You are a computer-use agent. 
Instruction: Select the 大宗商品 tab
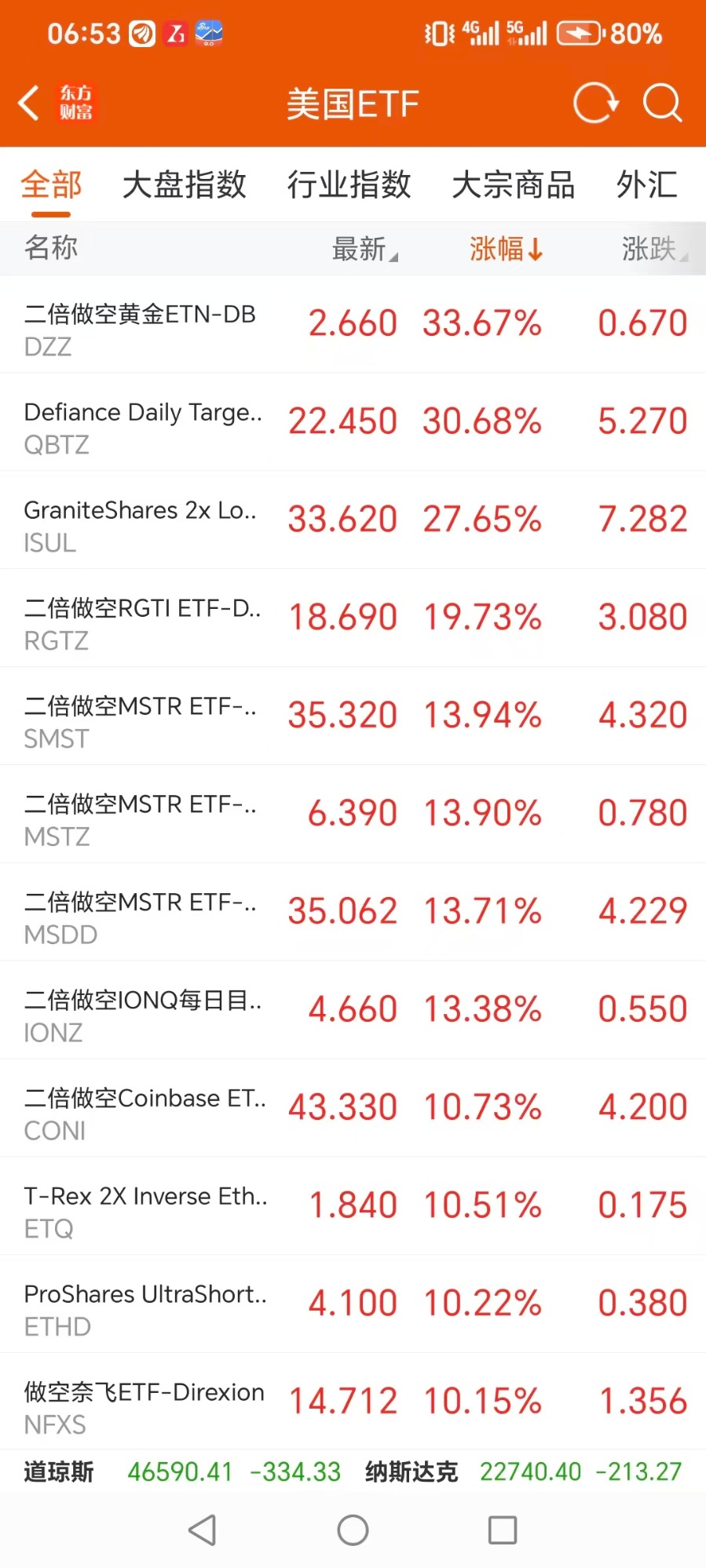click(514, 185)
